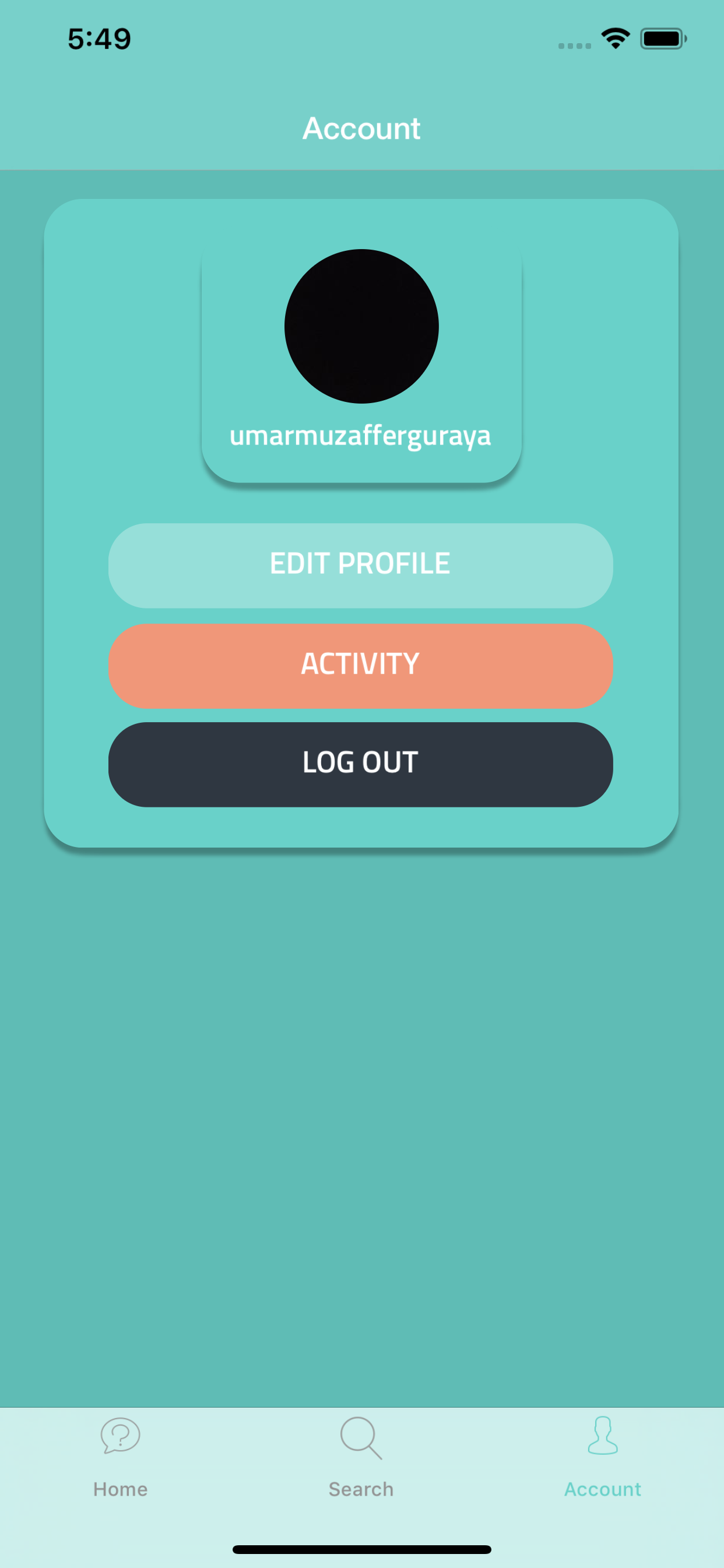
Task: Open the Account header title
Action: (362, 128)
